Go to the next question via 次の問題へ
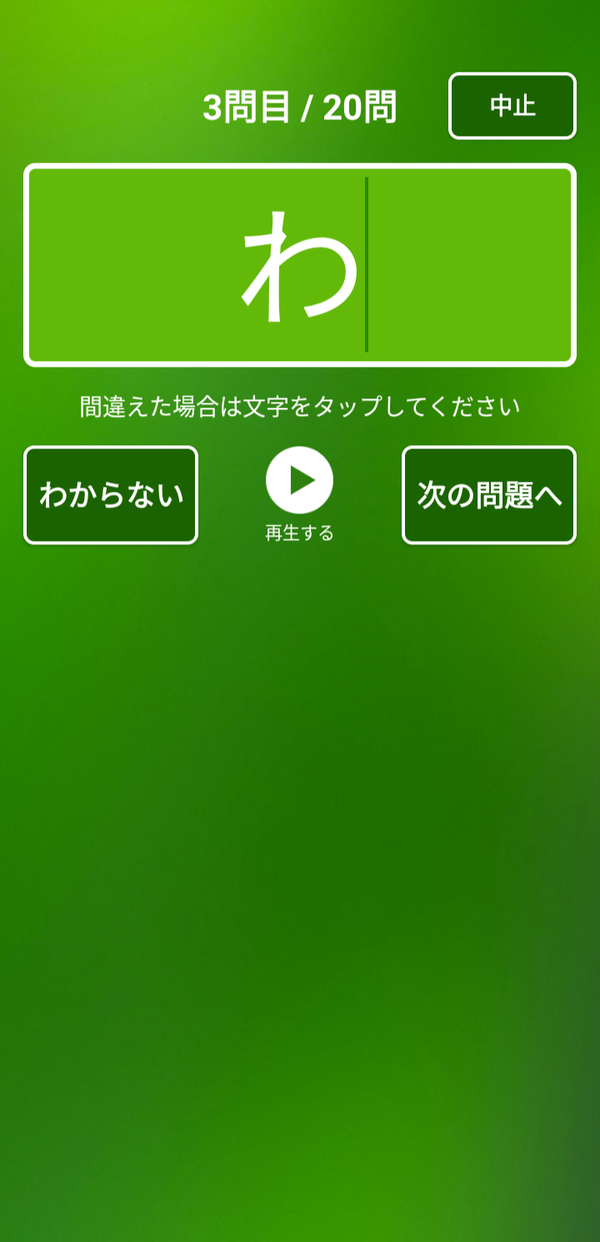Image resolution: width=600 pixels, height=1242 pixels. [x=489, y=495]
